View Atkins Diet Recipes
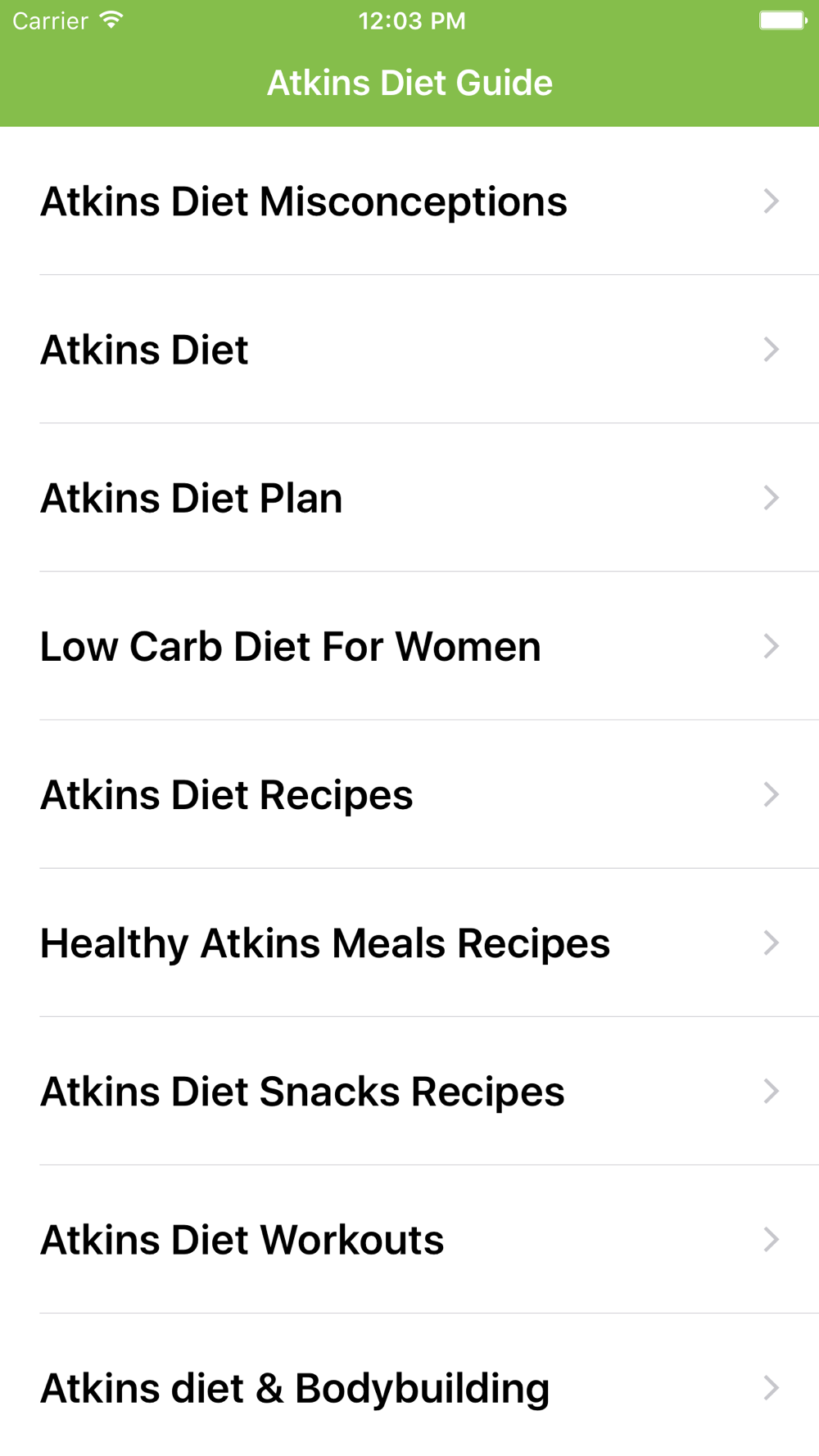Viewport: 819px width, 1456px height. [409, 794]
